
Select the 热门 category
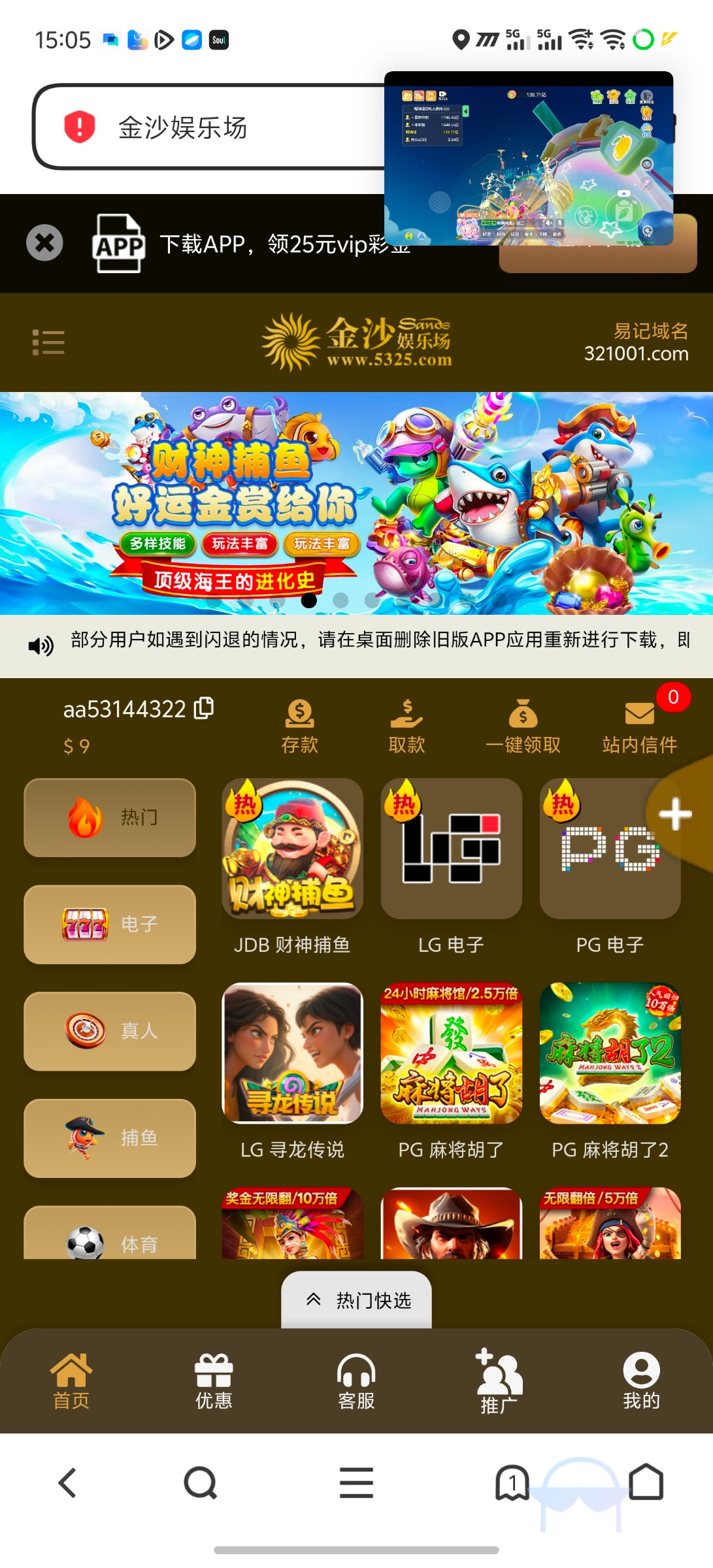(110, 817)
